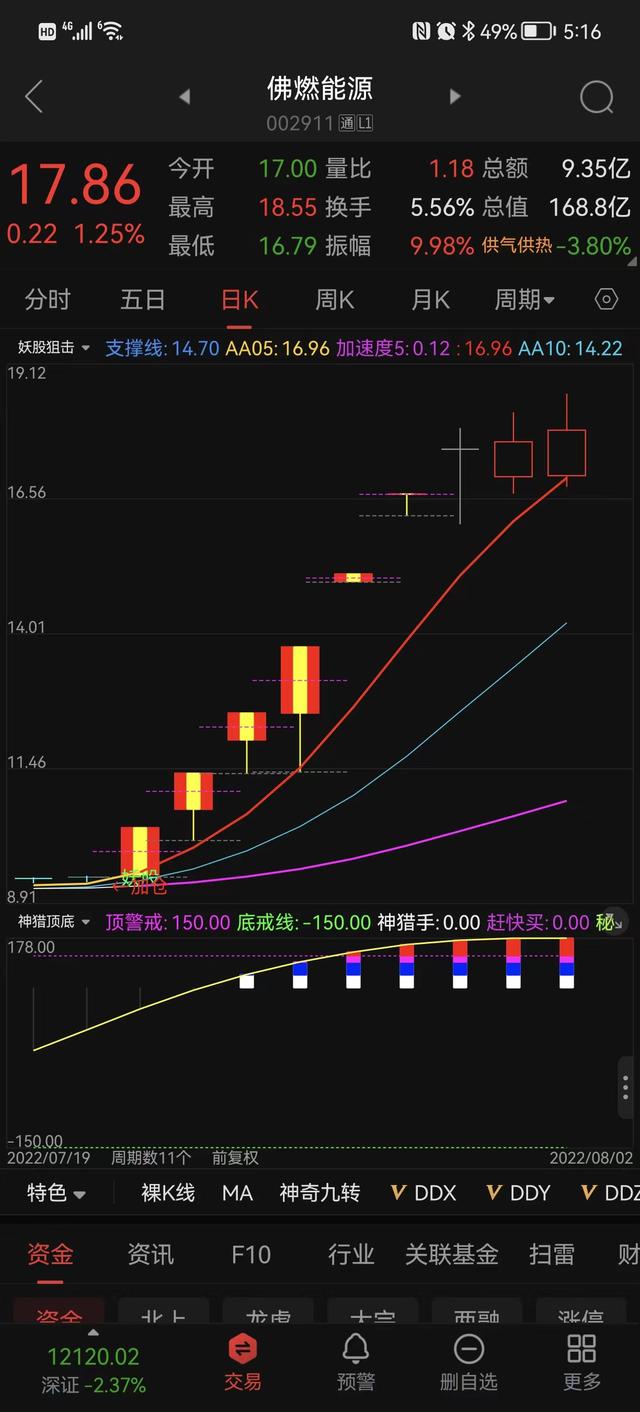The width and height of the screenshot is (640, 1412).
Task: Show the next stock with right arrow
Action: click(x=455, y=97)
